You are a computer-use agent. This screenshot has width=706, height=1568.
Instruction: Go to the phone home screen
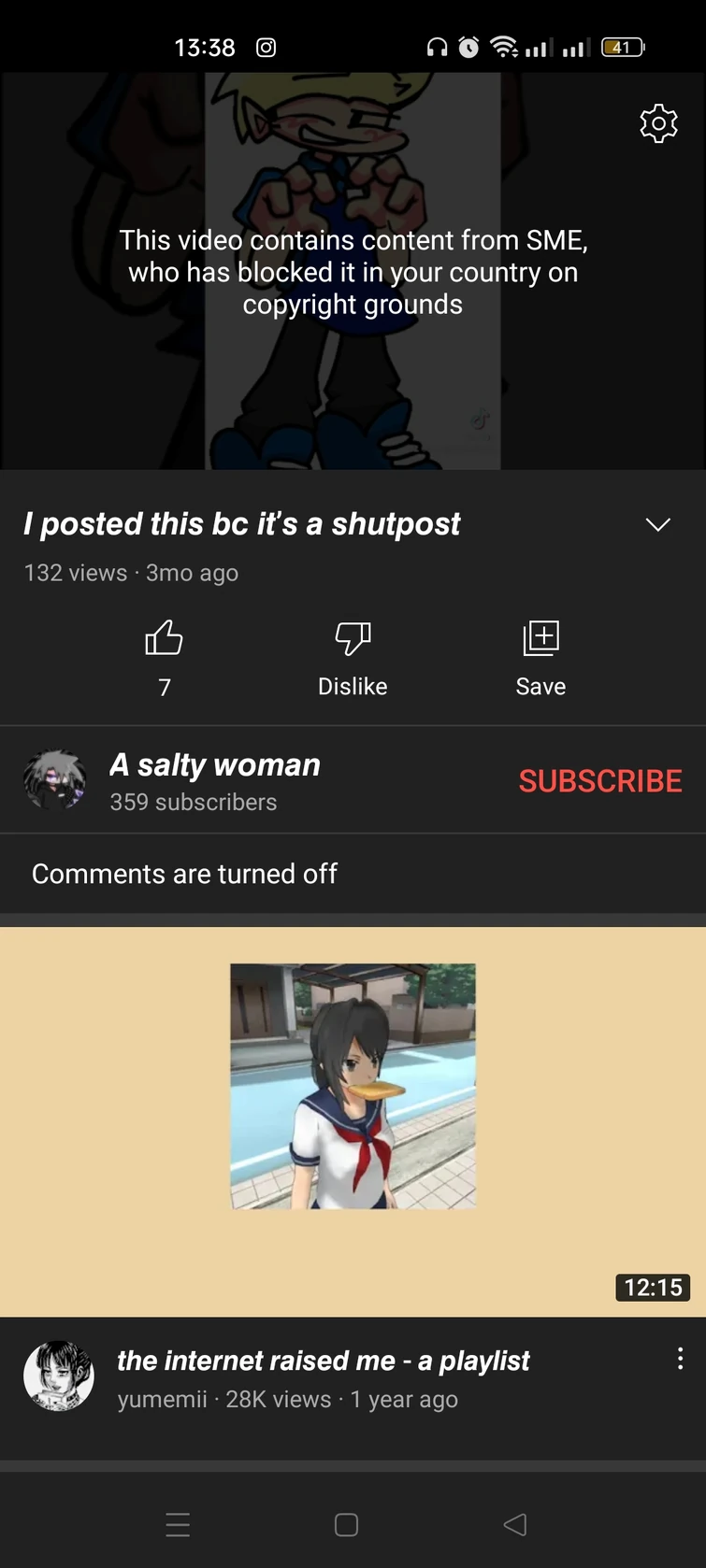click(x=346, y=1525)
